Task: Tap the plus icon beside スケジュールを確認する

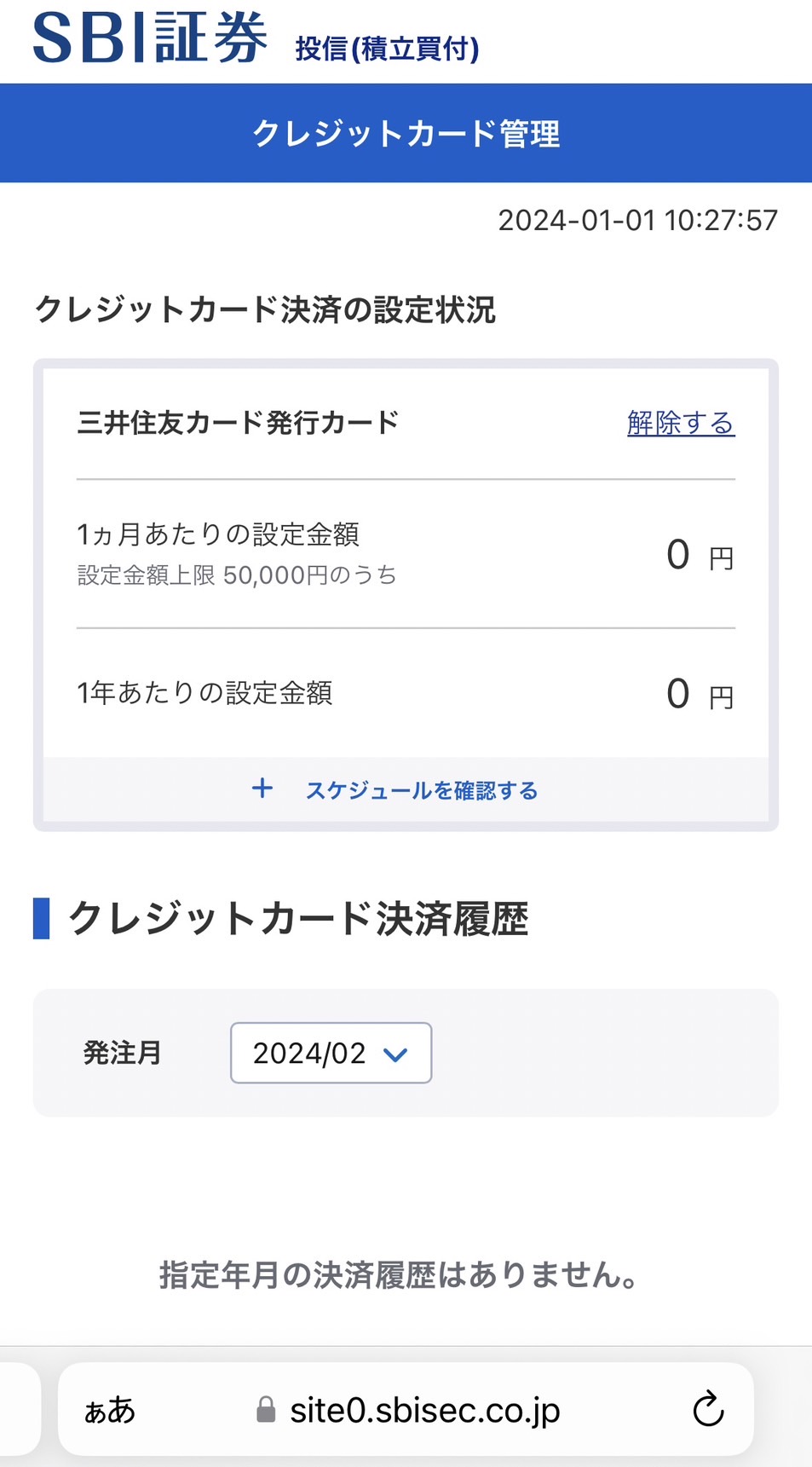Action: [262, 788]
